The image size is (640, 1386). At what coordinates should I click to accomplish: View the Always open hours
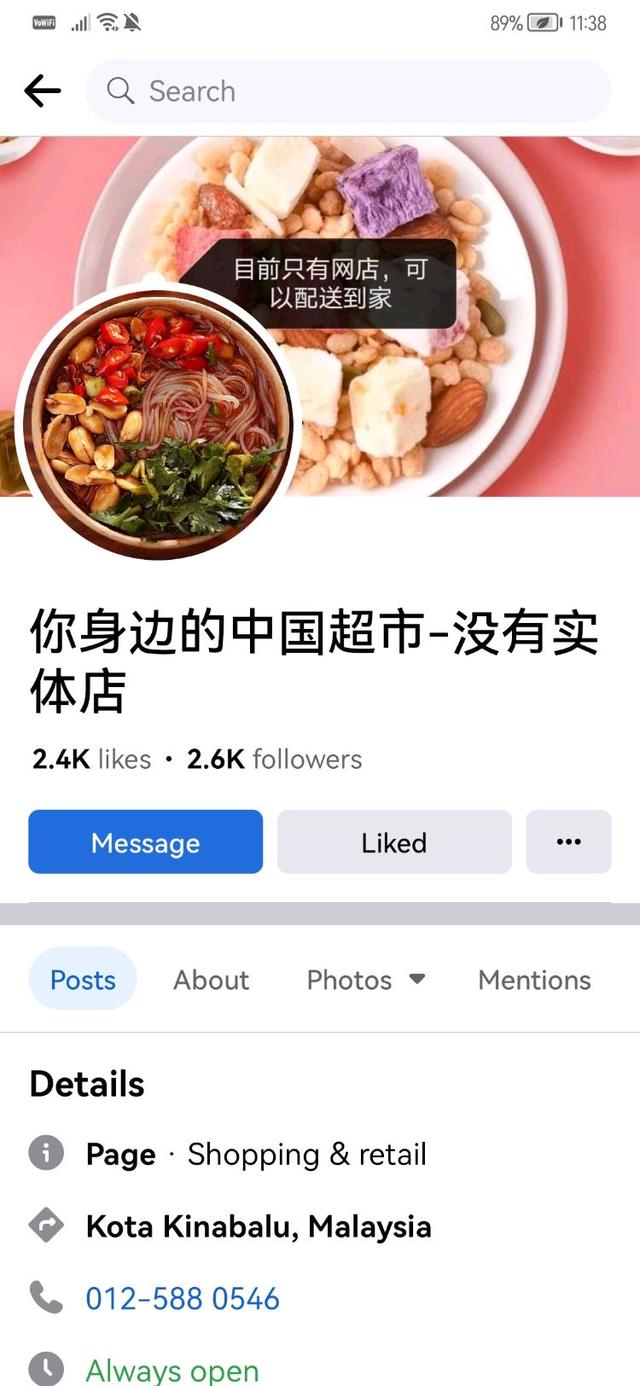pyautogui.click(x=172, y=1368)
